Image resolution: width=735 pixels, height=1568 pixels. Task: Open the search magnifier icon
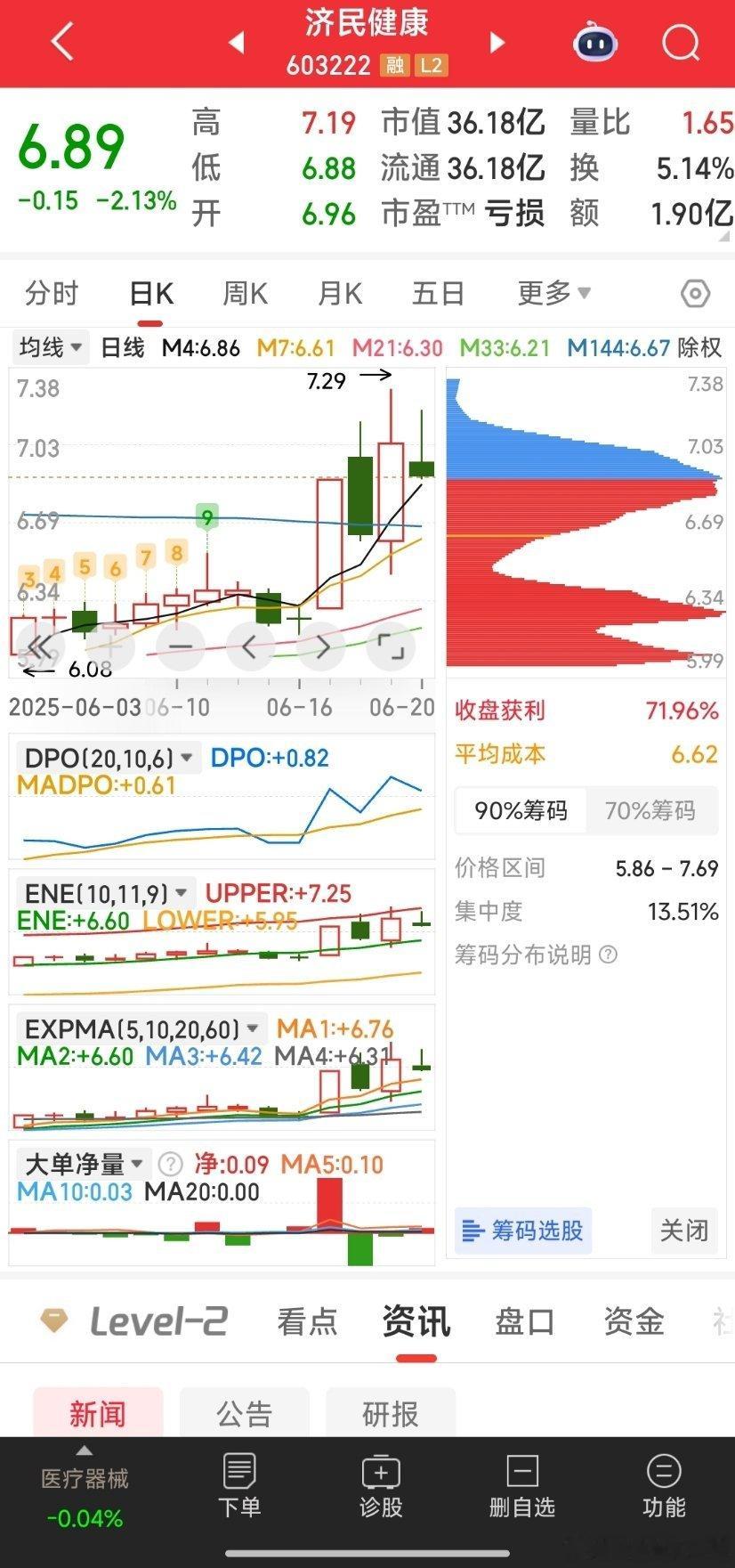[682, 42]
